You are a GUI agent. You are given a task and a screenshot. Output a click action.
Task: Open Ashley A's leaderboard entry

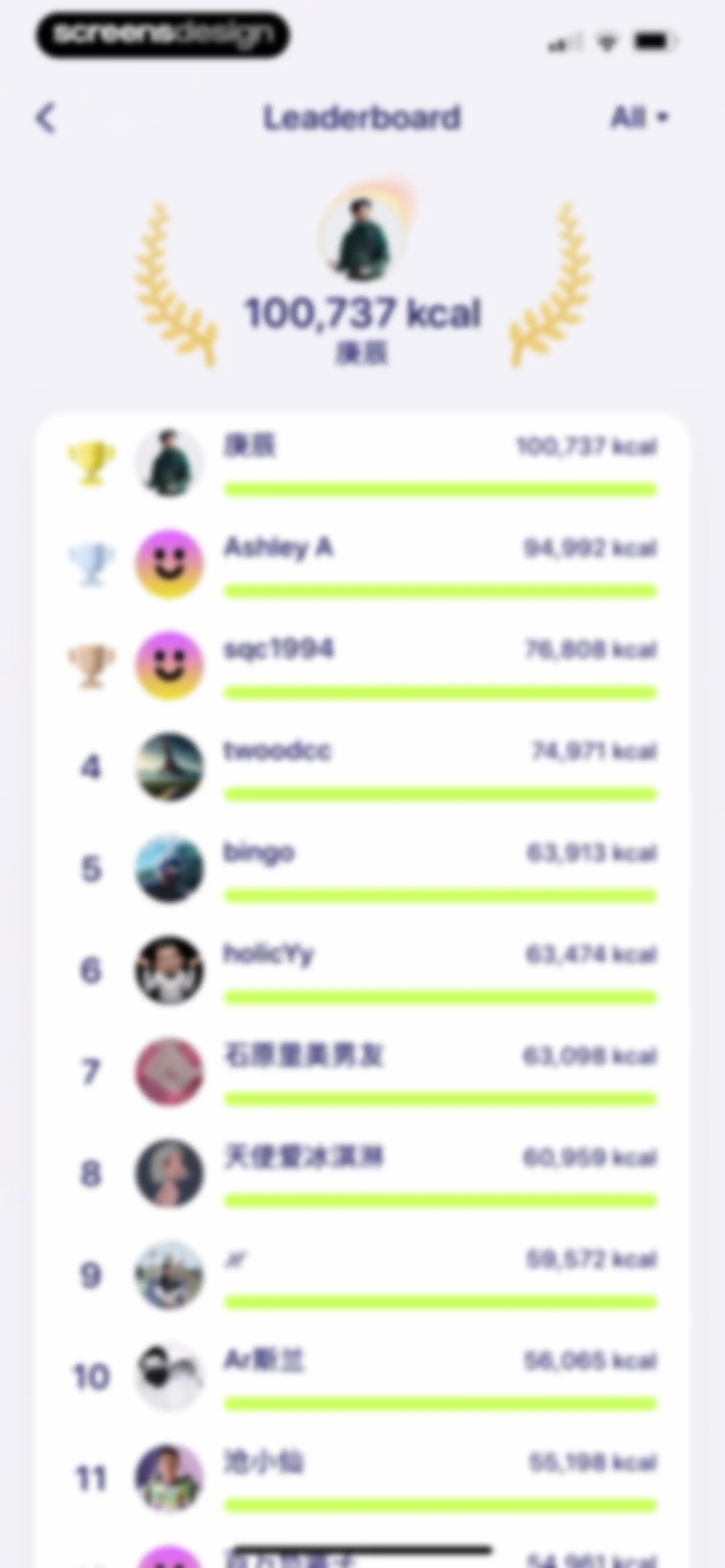point(362,564)
